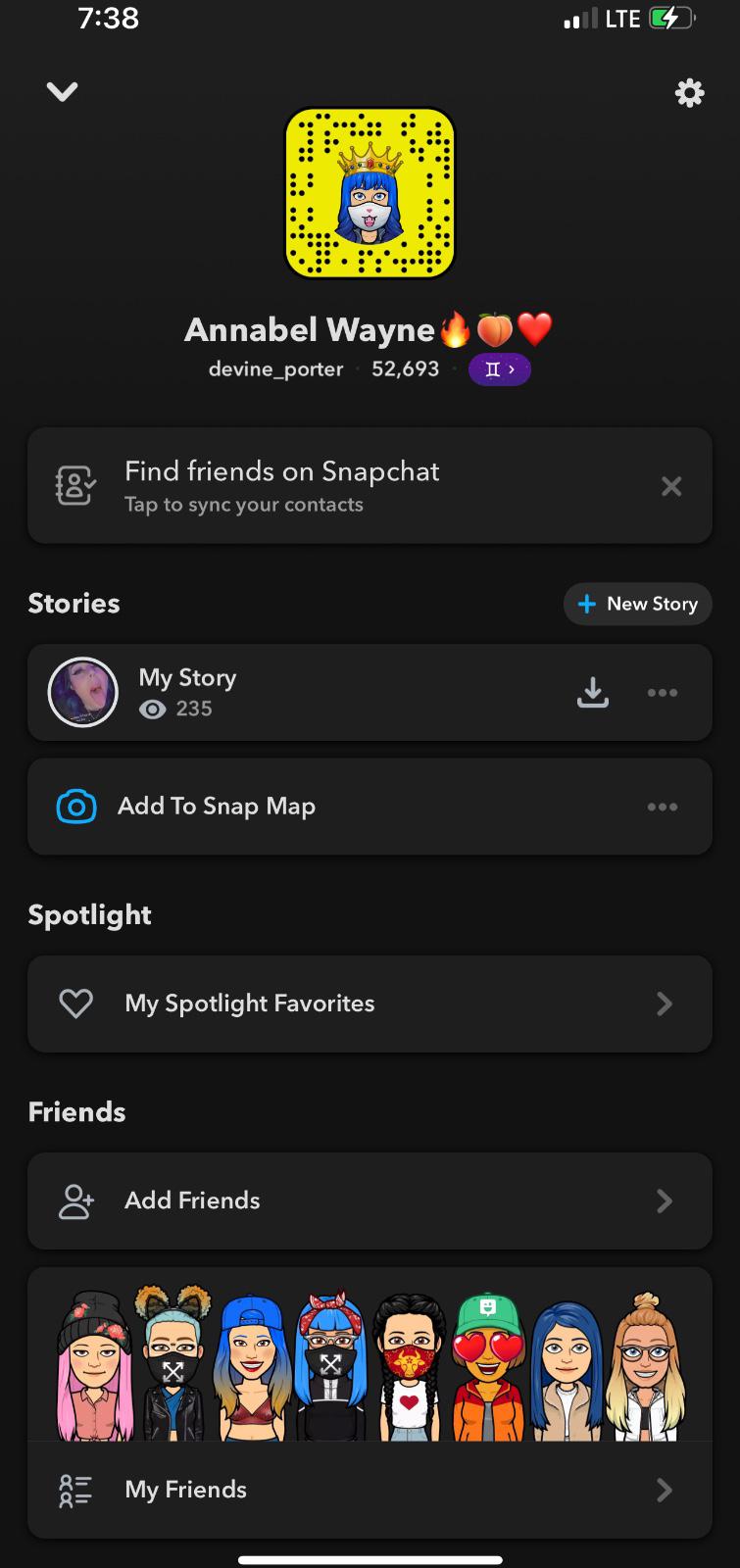Go to Add Friends
The width and height of the screenshot is (740, 1568).
(370, 1200)
